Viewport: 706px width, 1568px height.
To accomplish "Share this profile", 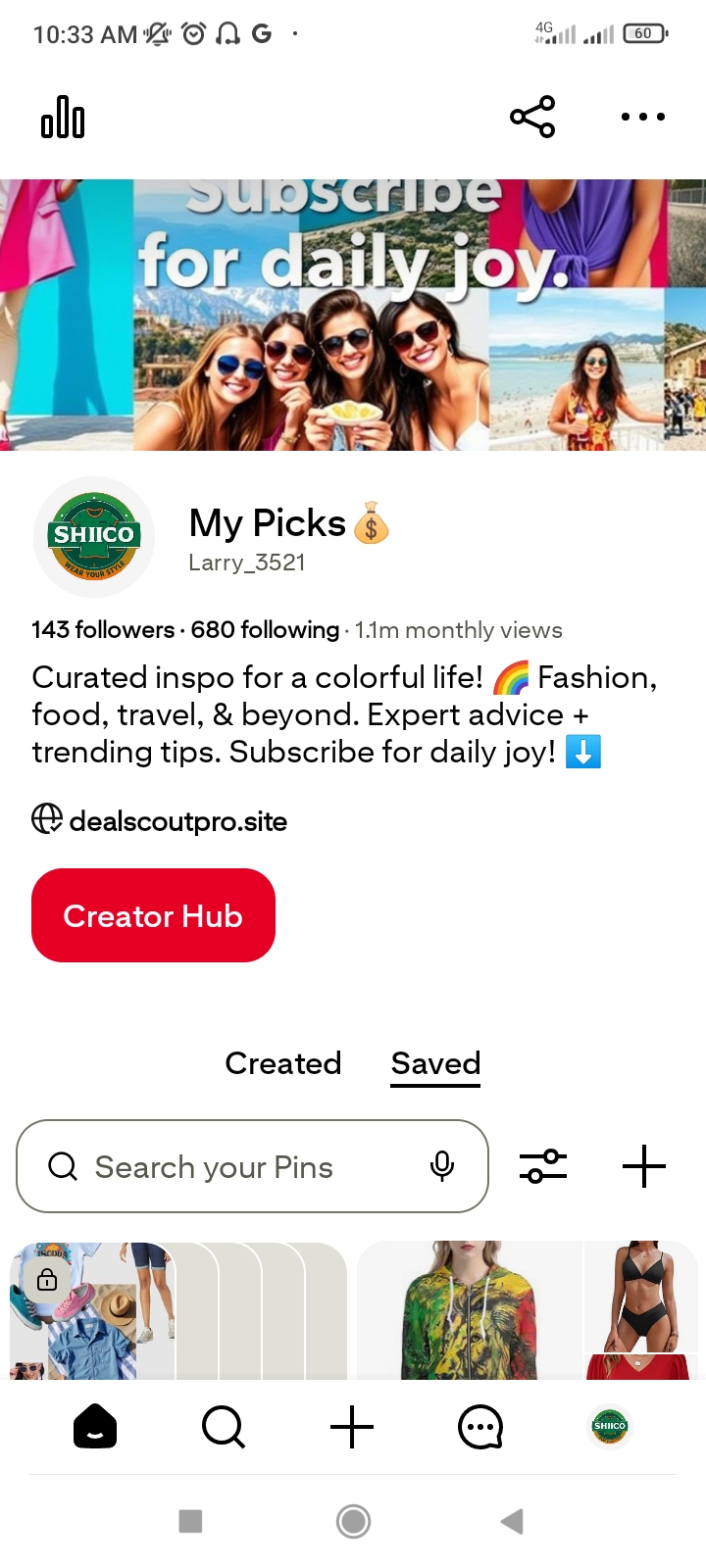I will pyautogui.click(x=532, y=118).
